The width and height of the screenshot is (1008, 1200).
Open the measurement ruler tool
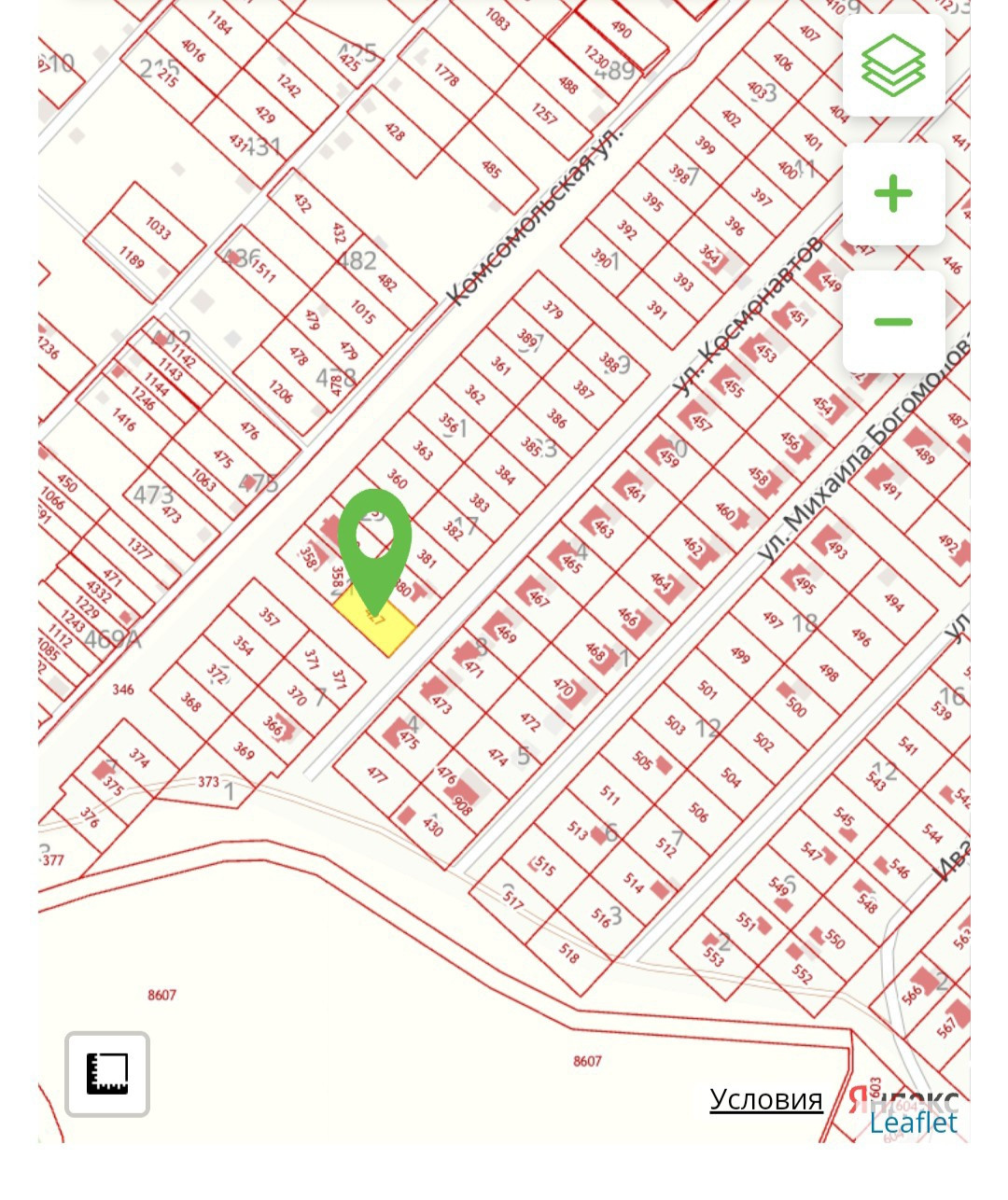107,1074
